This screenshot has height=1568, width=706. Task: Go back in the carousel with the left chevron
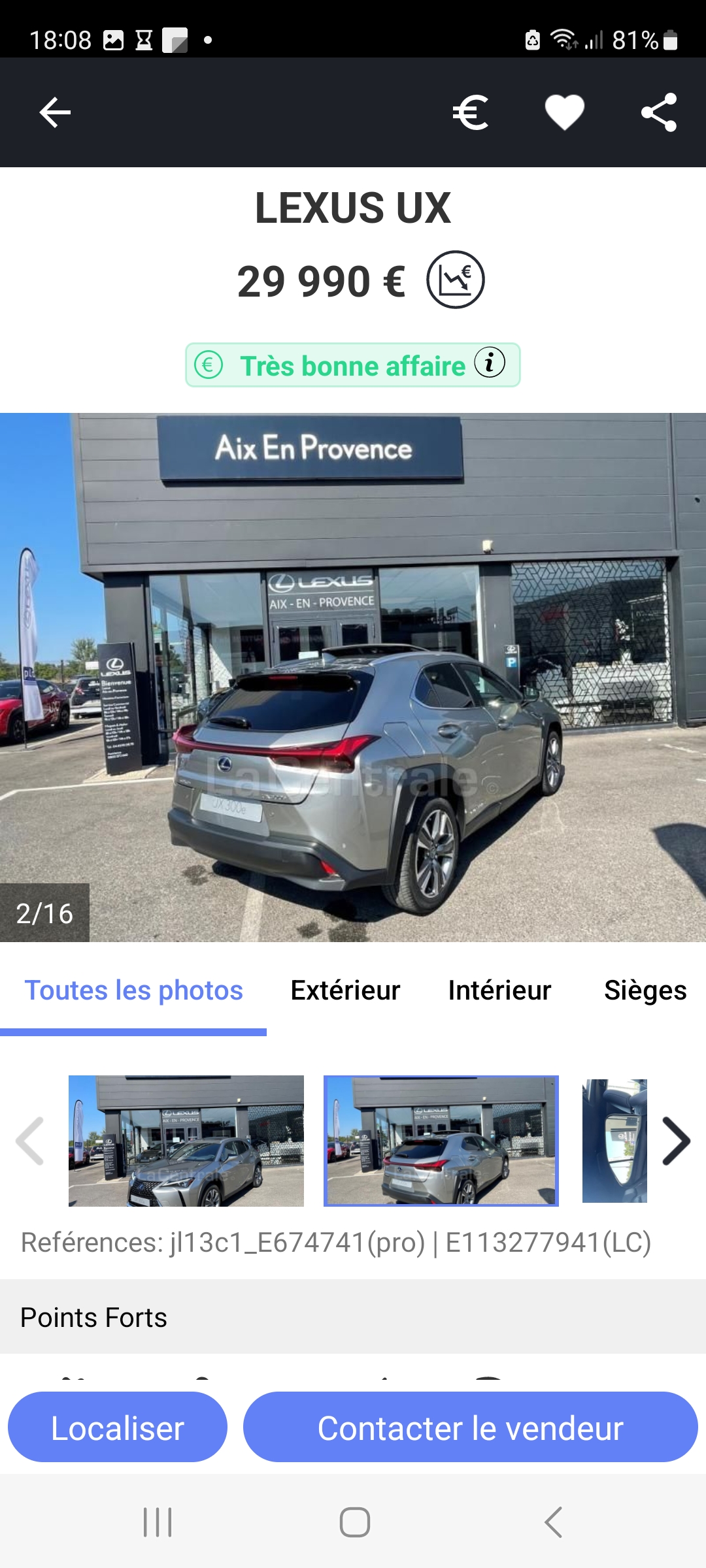[x=29, y=1142]
